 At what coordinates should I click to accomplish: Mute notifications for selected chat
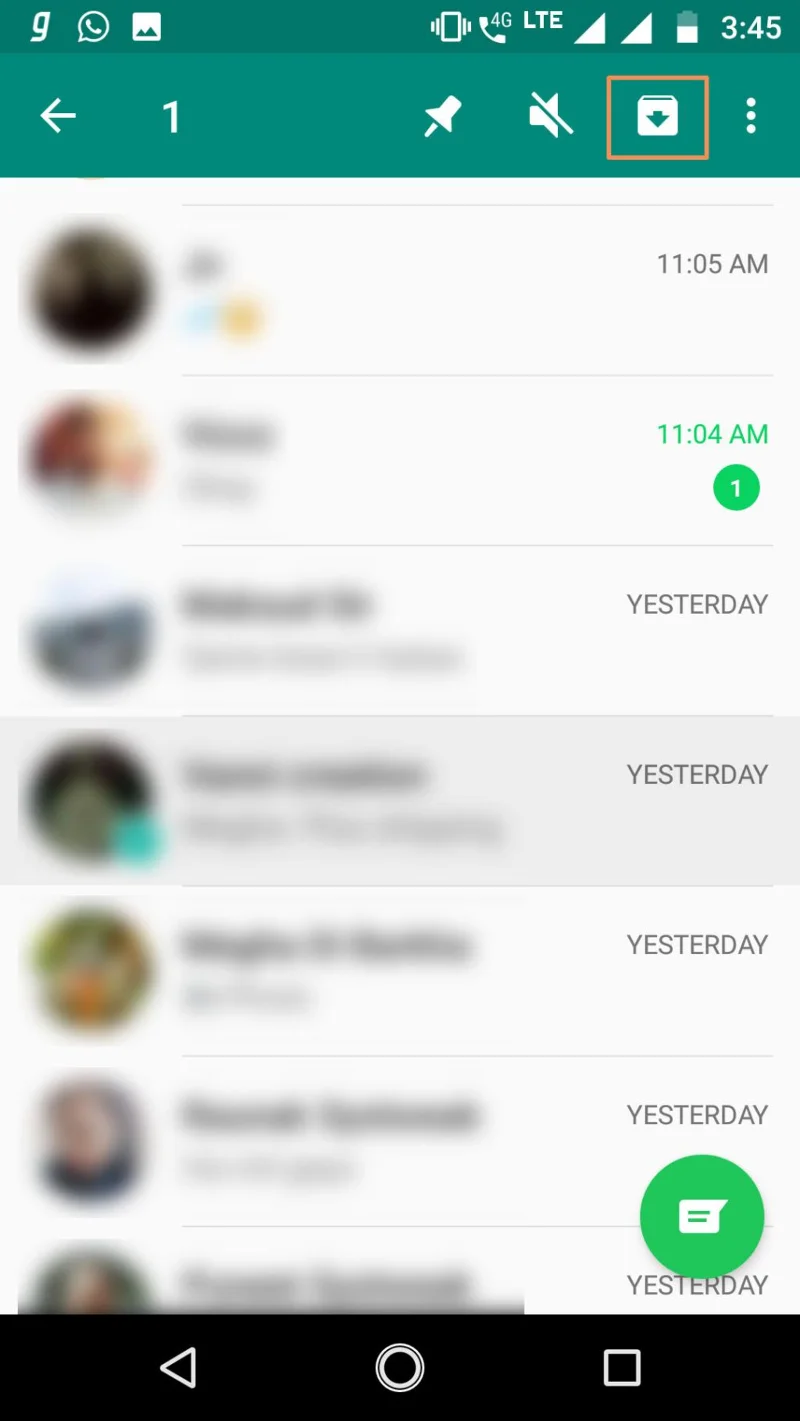pyautogui.click(x=549, y=116)
